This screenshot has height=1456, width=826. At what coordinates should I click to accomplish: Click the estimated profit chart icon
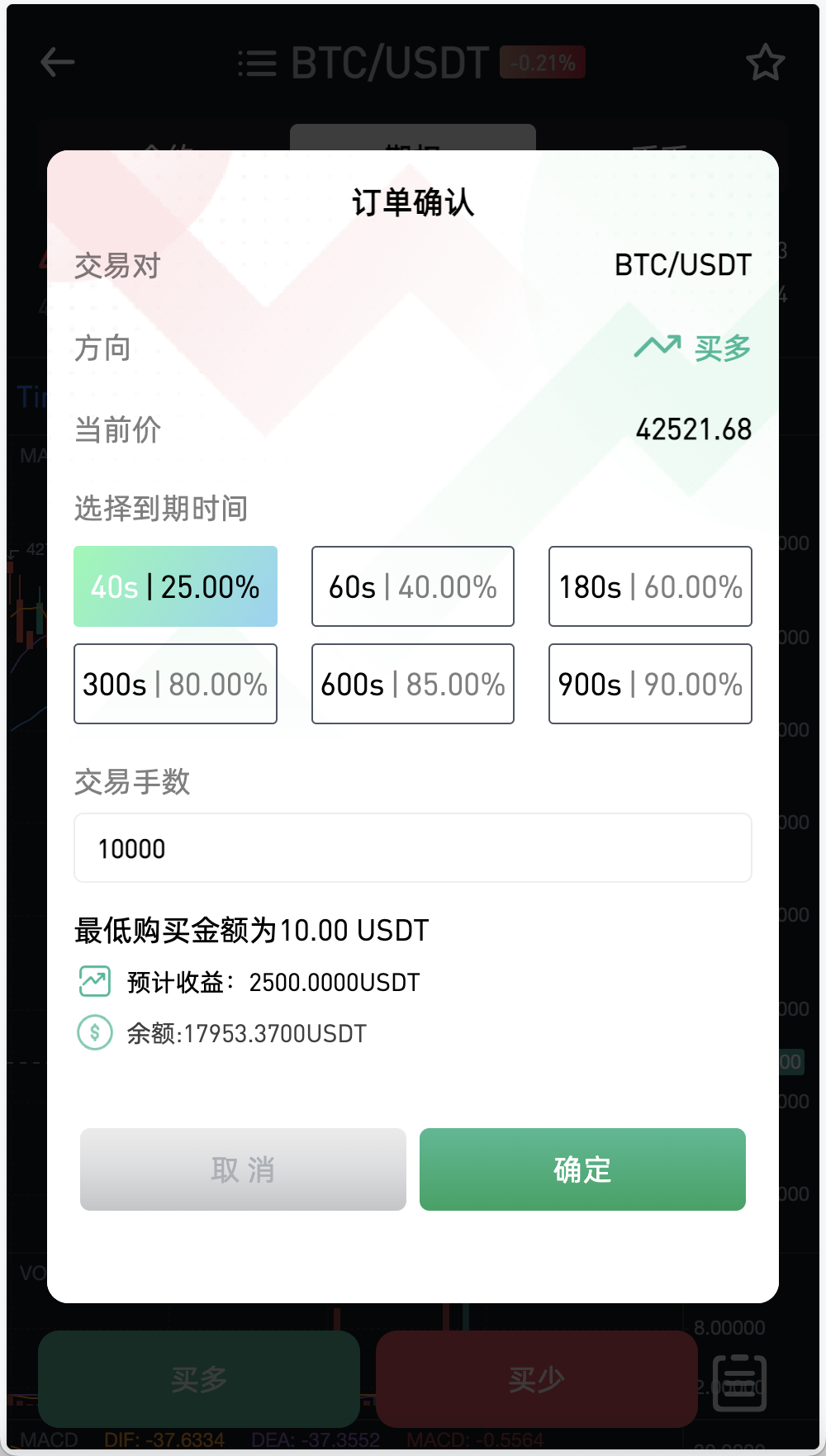(x=94, y=982)
